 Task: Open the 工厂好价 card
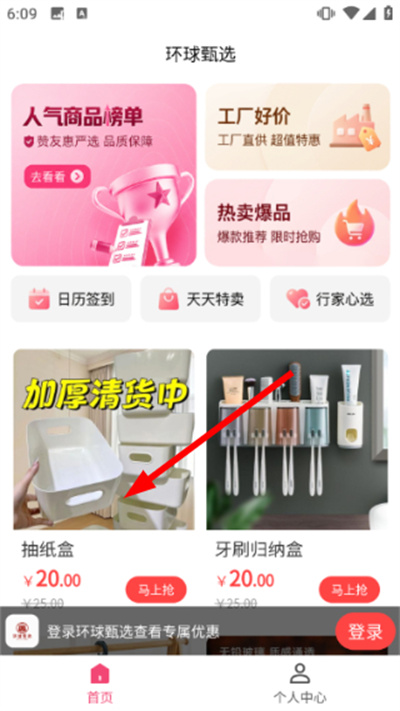pos(298,127)
